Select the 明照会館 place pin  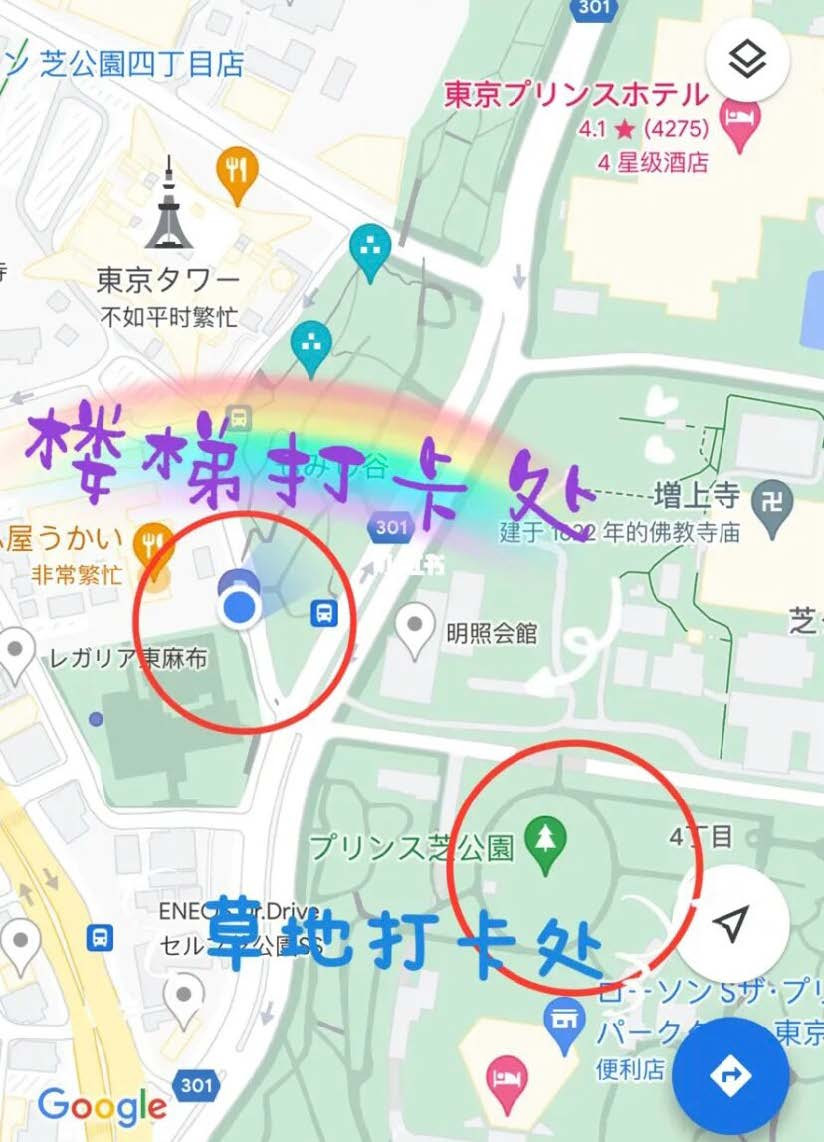[x=415, y=627]
